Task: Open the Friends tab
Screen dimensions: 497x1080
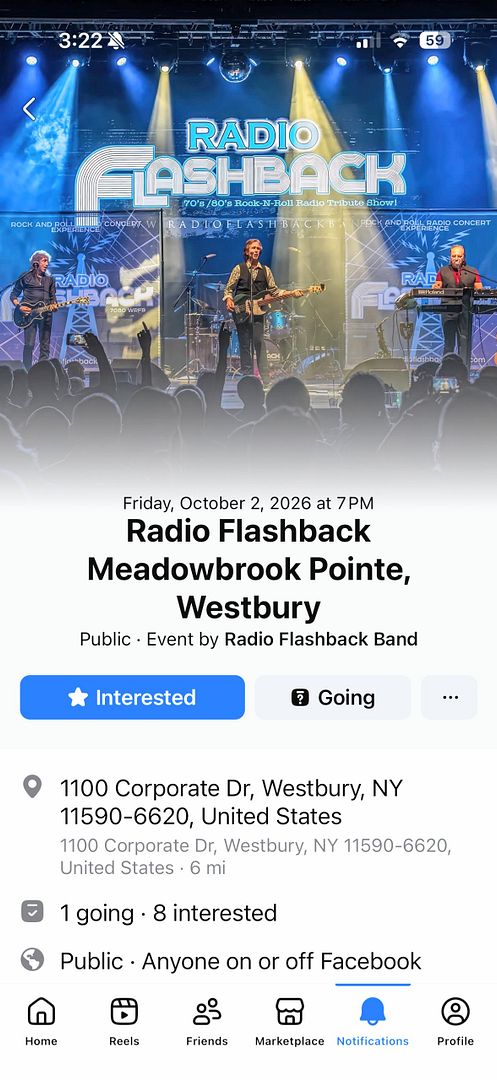Action: click(x=207, y=1021)
